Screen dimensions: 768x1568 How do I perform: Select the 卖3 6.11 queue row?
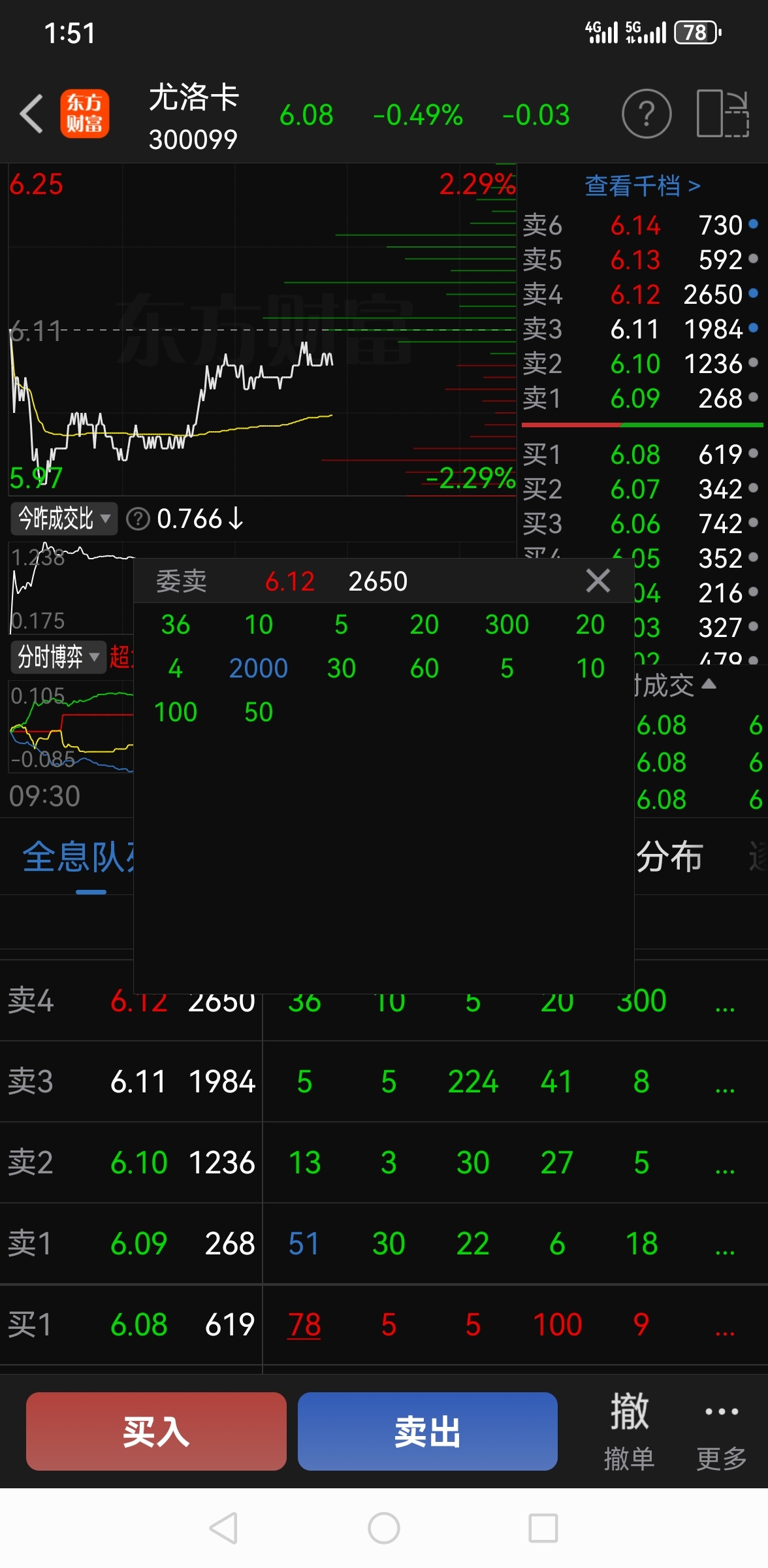pyautogui.click(x=384, y=1081)
